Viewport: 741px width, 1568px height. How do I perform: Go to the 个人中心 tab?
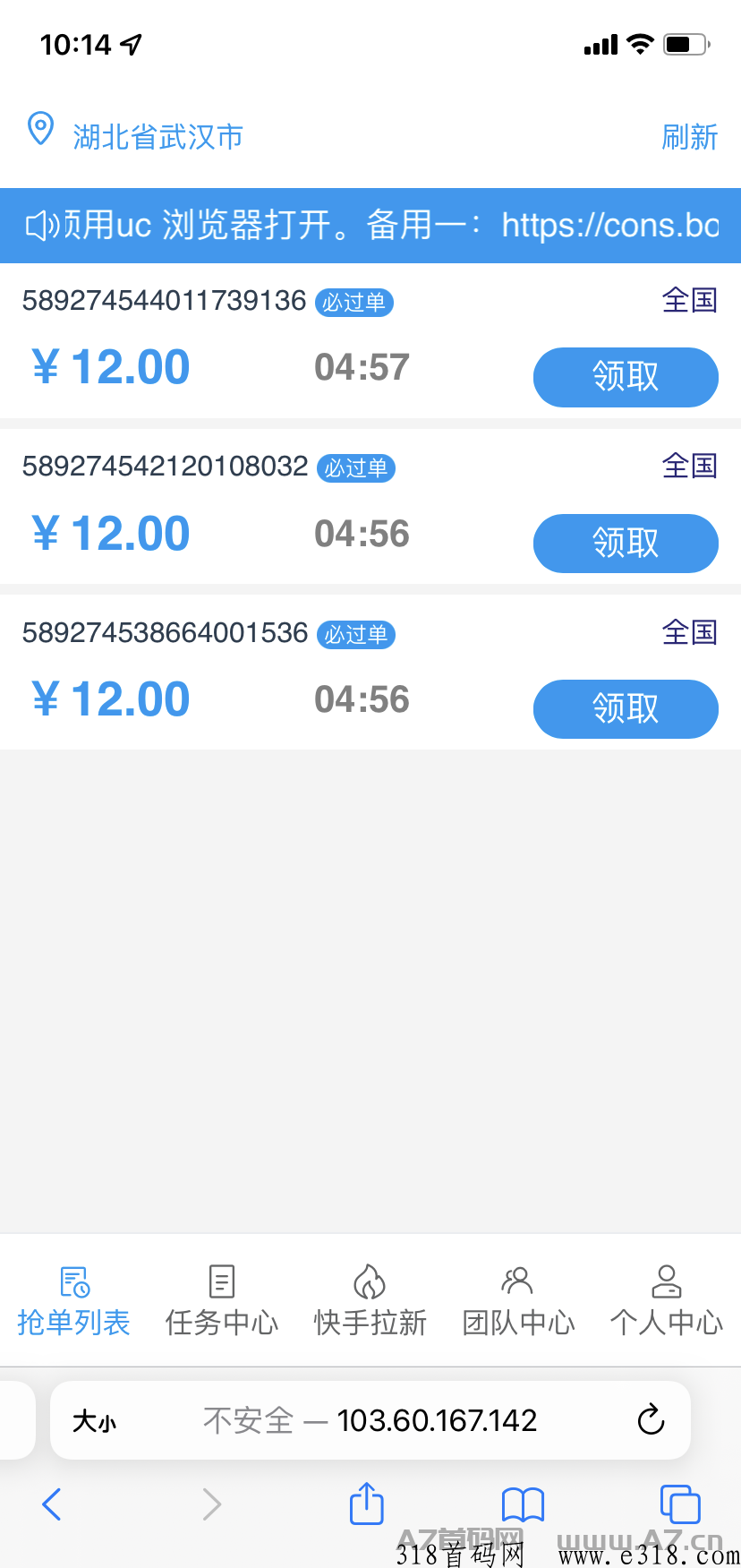pyautogui.click(x=666, y=1300)
